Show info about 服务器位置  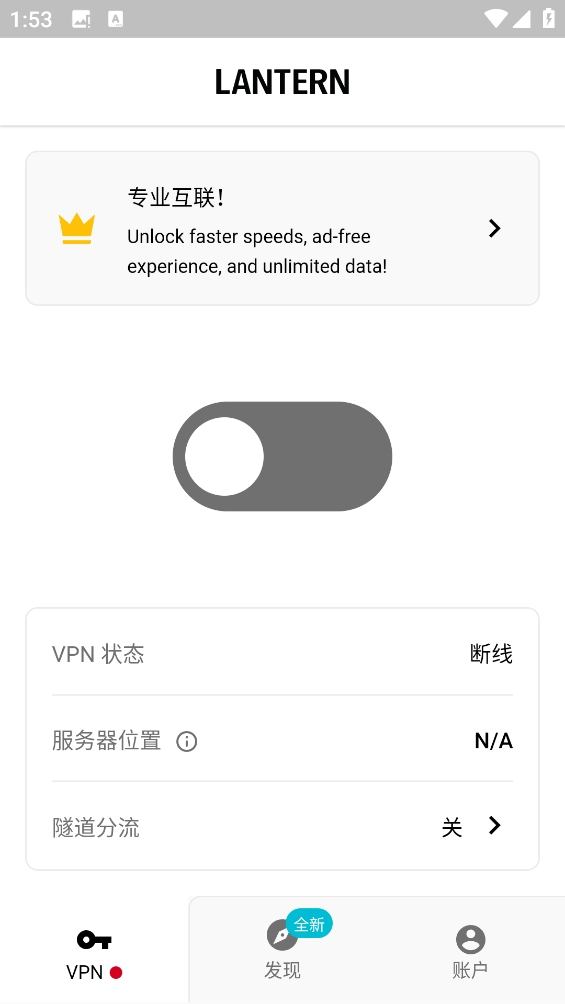point(186,741)
